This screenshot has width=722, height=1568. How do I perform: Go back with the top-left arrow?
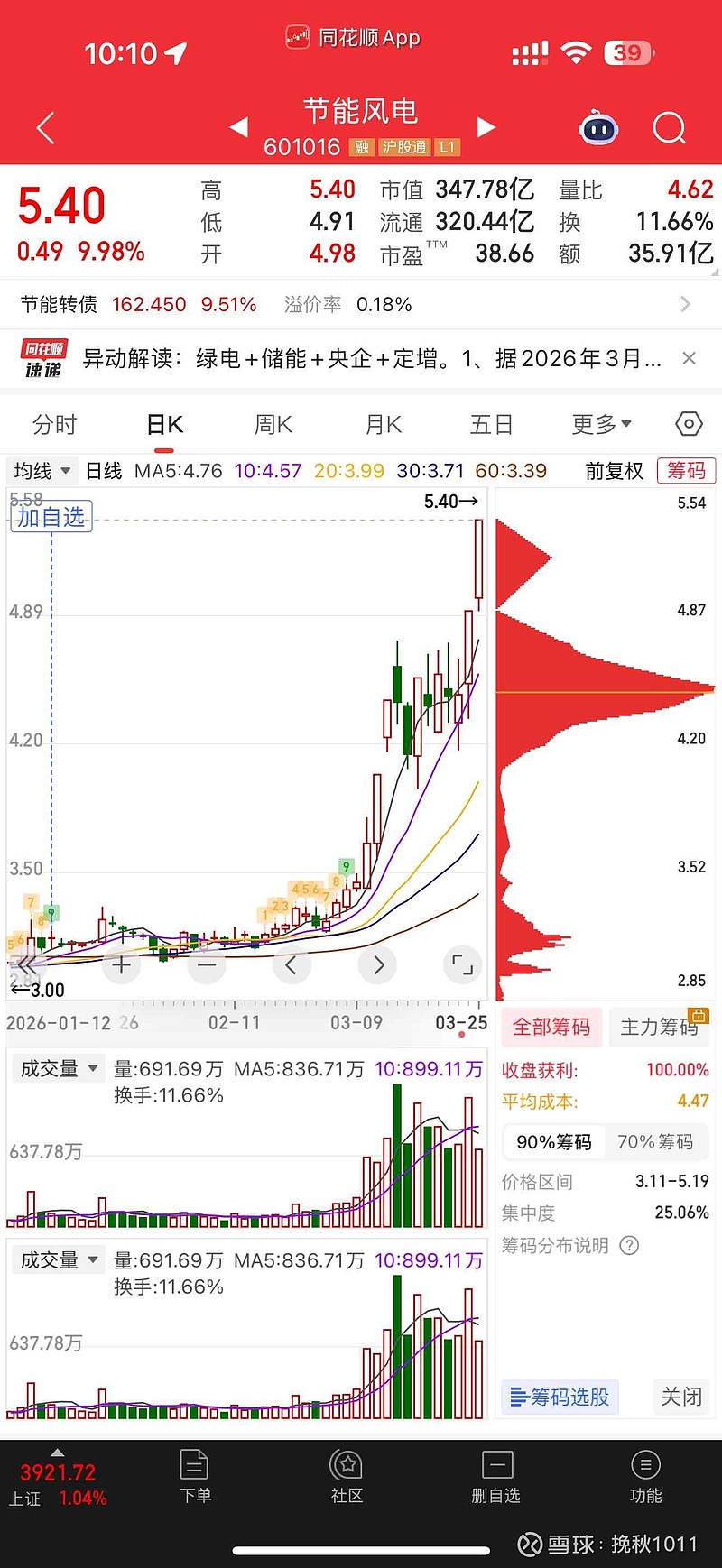pyautogui.click(x=46, y=128)
